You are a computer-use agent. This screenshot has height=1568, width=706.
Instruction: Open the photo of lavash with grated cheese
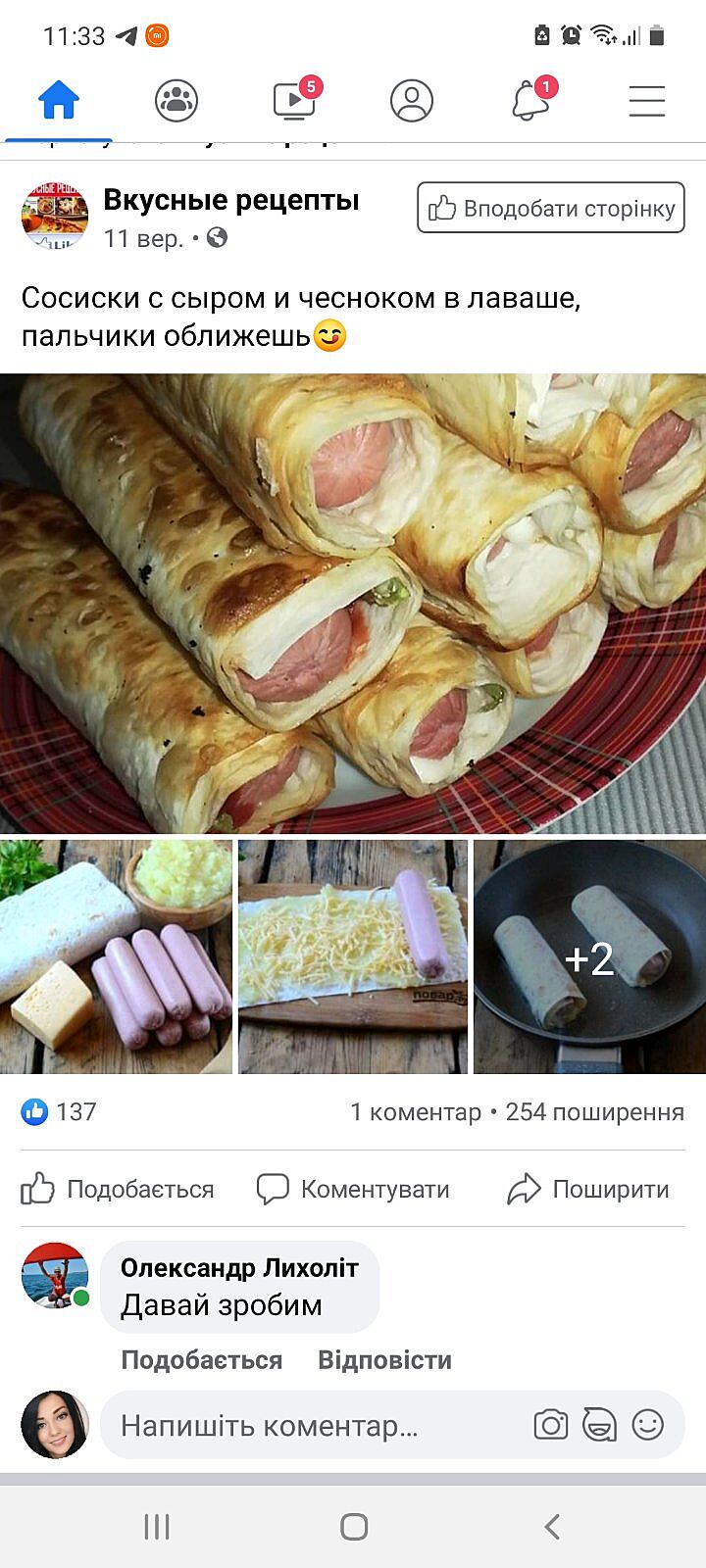pos(353,956)
